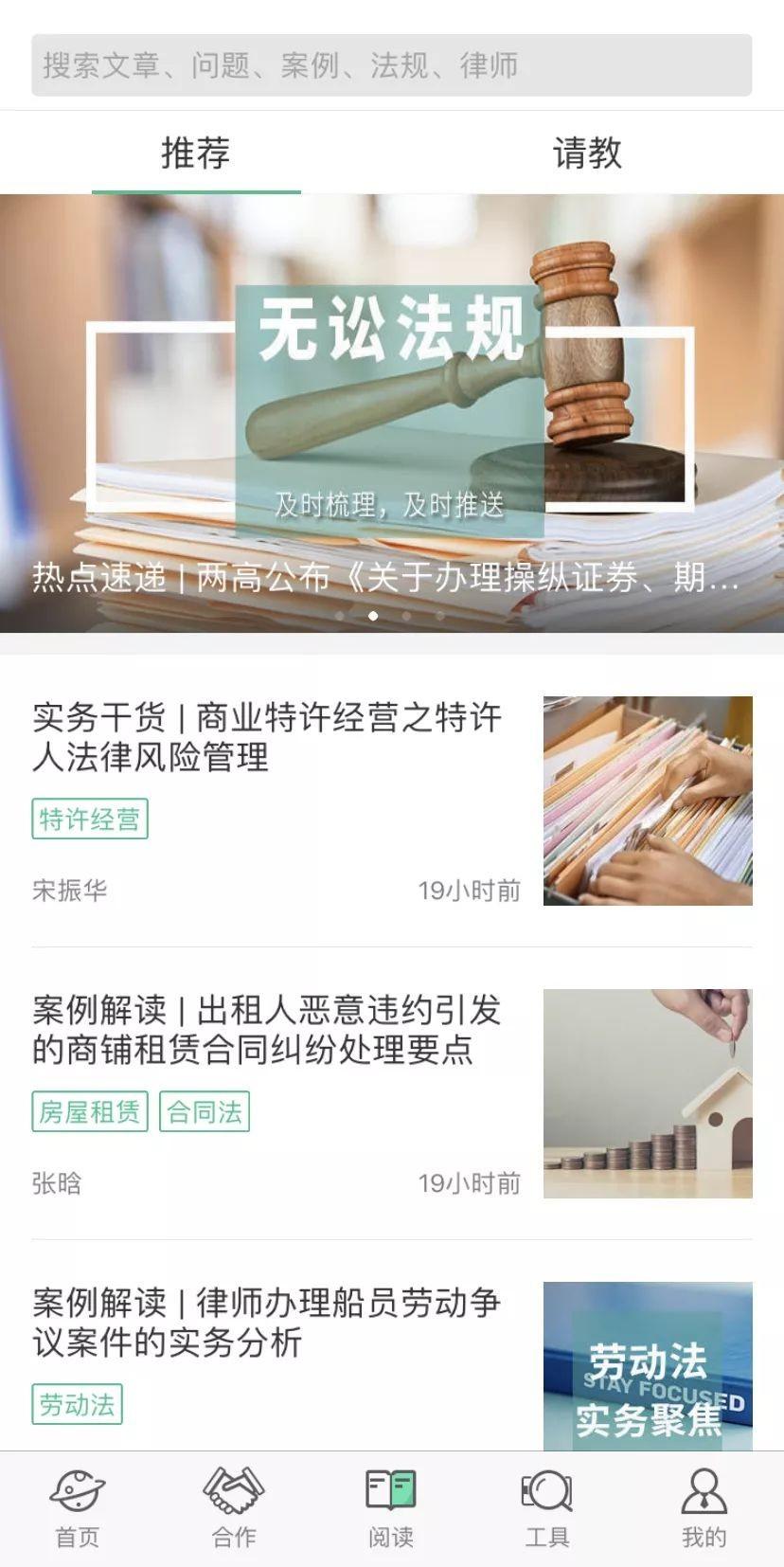Go to the 首页 tab
This screenshot has height=1567, width=784.
click(x=78, y=1508)
